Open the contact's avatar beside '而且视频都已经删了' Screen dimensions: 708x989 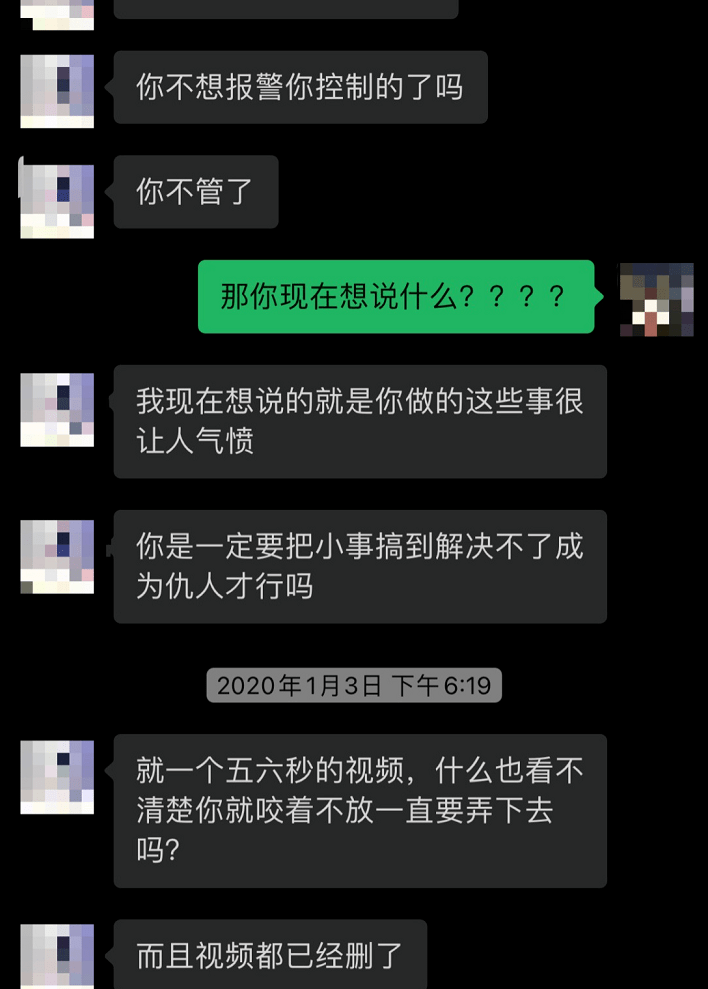[x=57, y=956]
